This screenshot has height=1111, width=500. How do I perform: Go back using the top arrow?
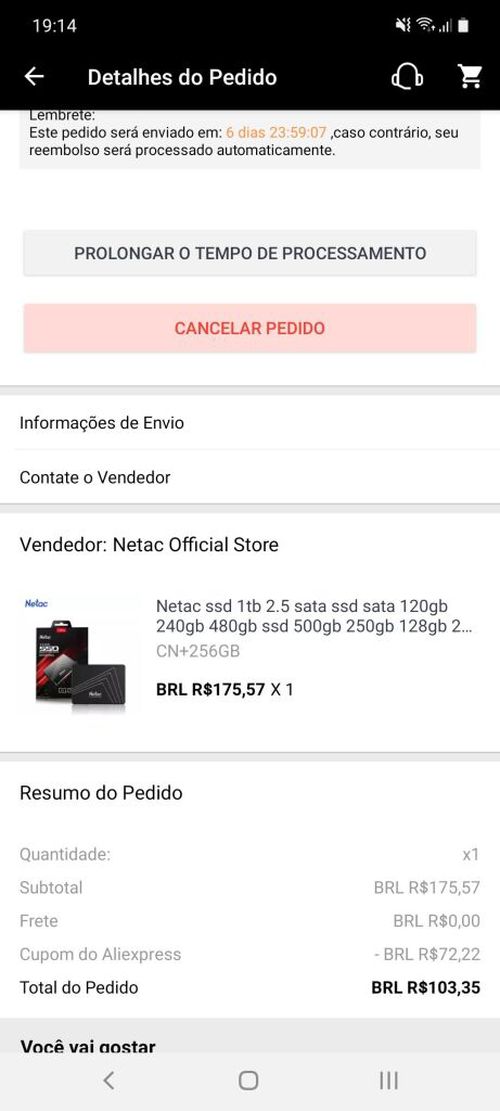pos(34,77)
